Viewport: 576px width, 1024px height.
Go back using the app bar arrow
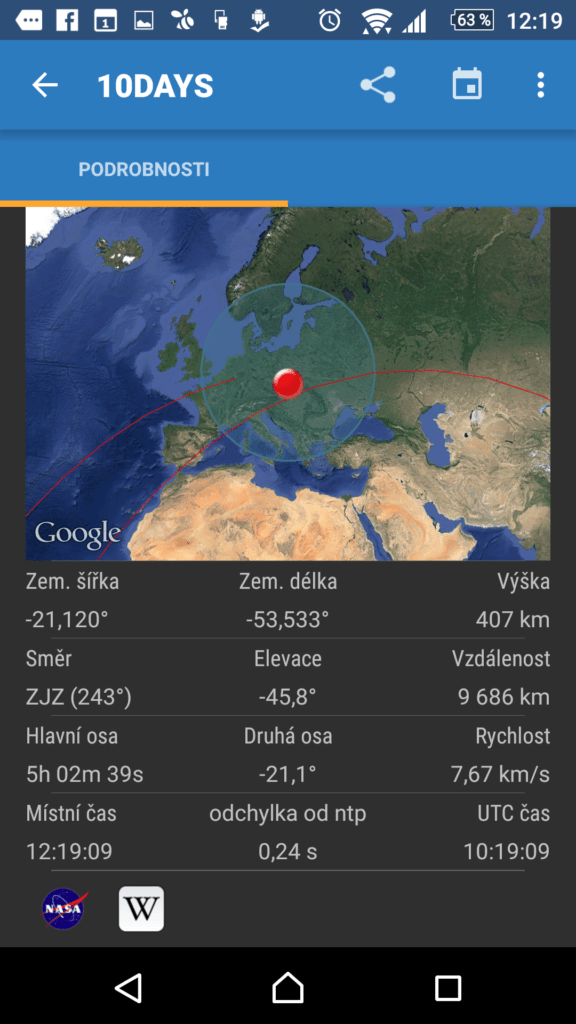pos(45,86)
